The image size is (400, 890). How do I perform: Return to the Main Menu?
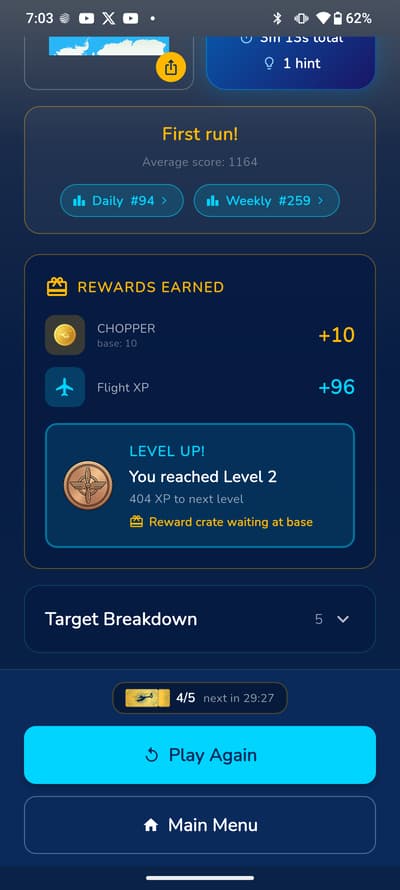click(200, 825)
